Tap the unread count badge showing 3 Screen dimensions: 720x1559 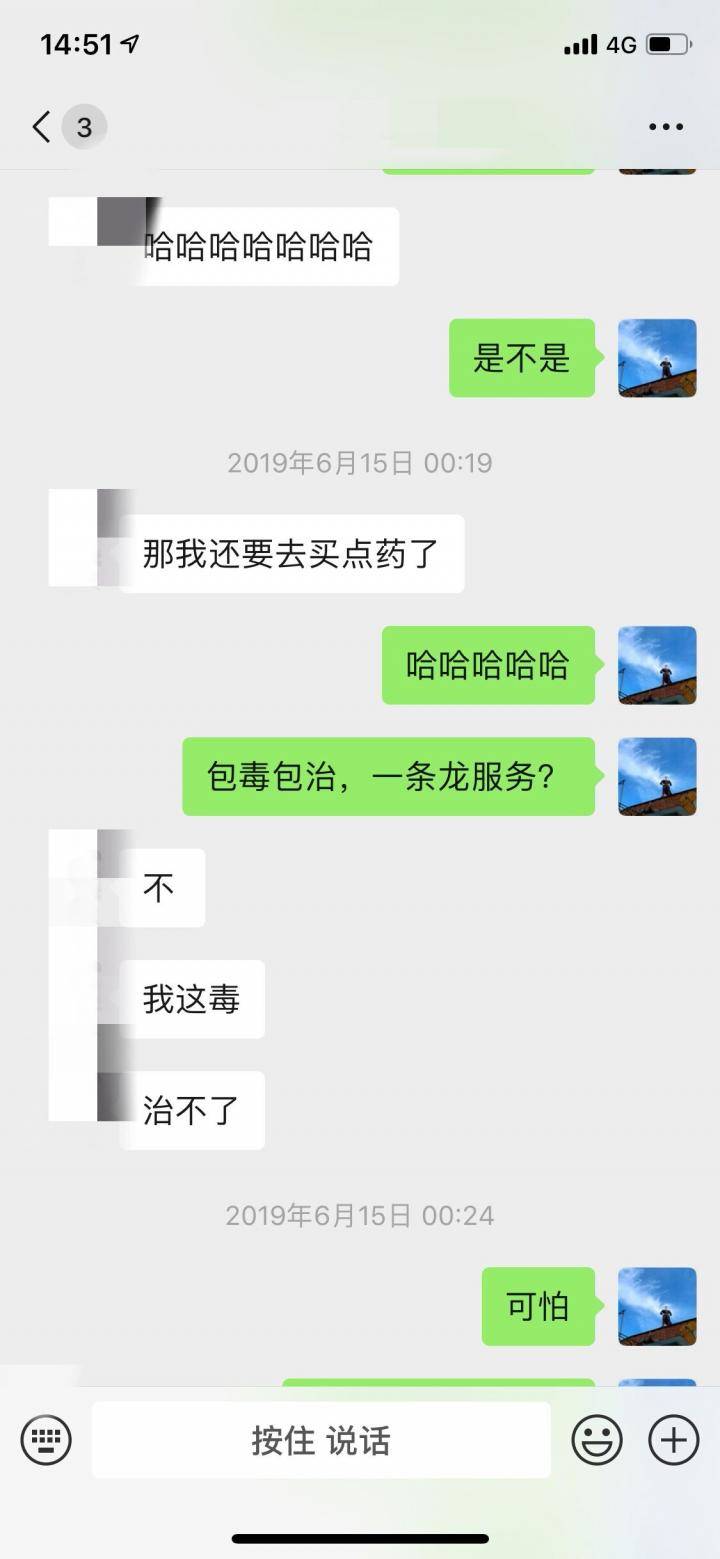[x=85, y=126]
